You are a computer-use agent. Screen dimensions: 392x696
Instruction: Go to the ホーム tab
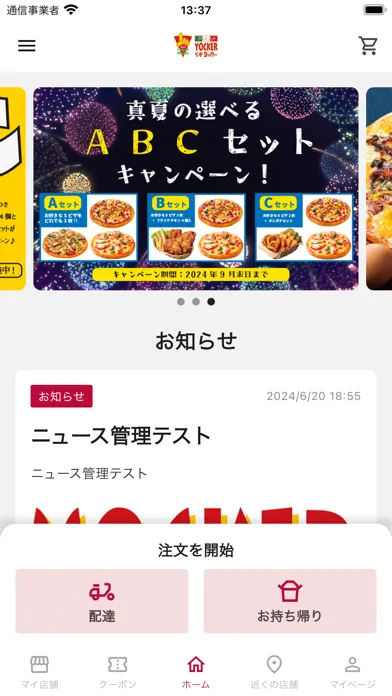coord(196,672)
